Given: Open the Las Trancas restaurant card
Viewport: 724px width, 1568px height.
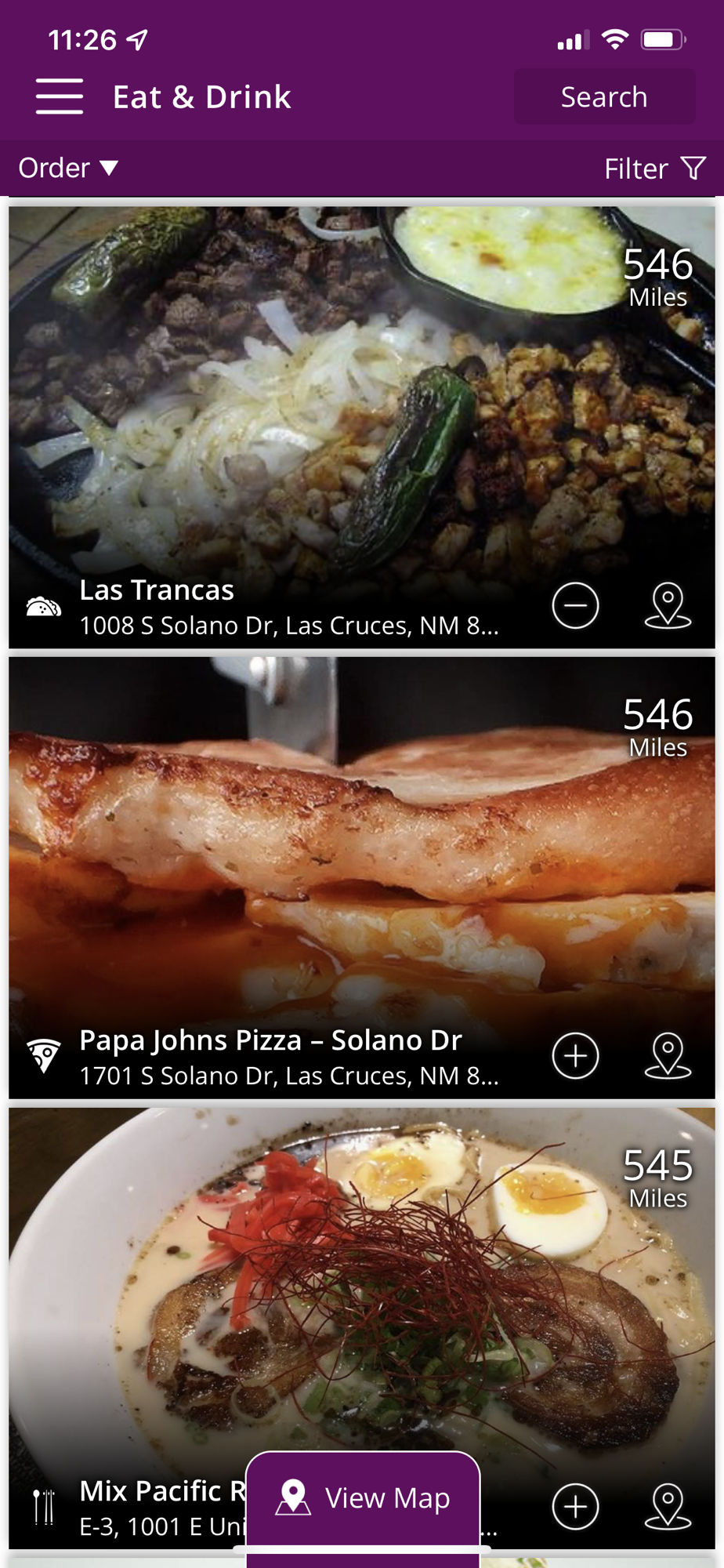Looking at the screenshot, I should coord(362,427).
